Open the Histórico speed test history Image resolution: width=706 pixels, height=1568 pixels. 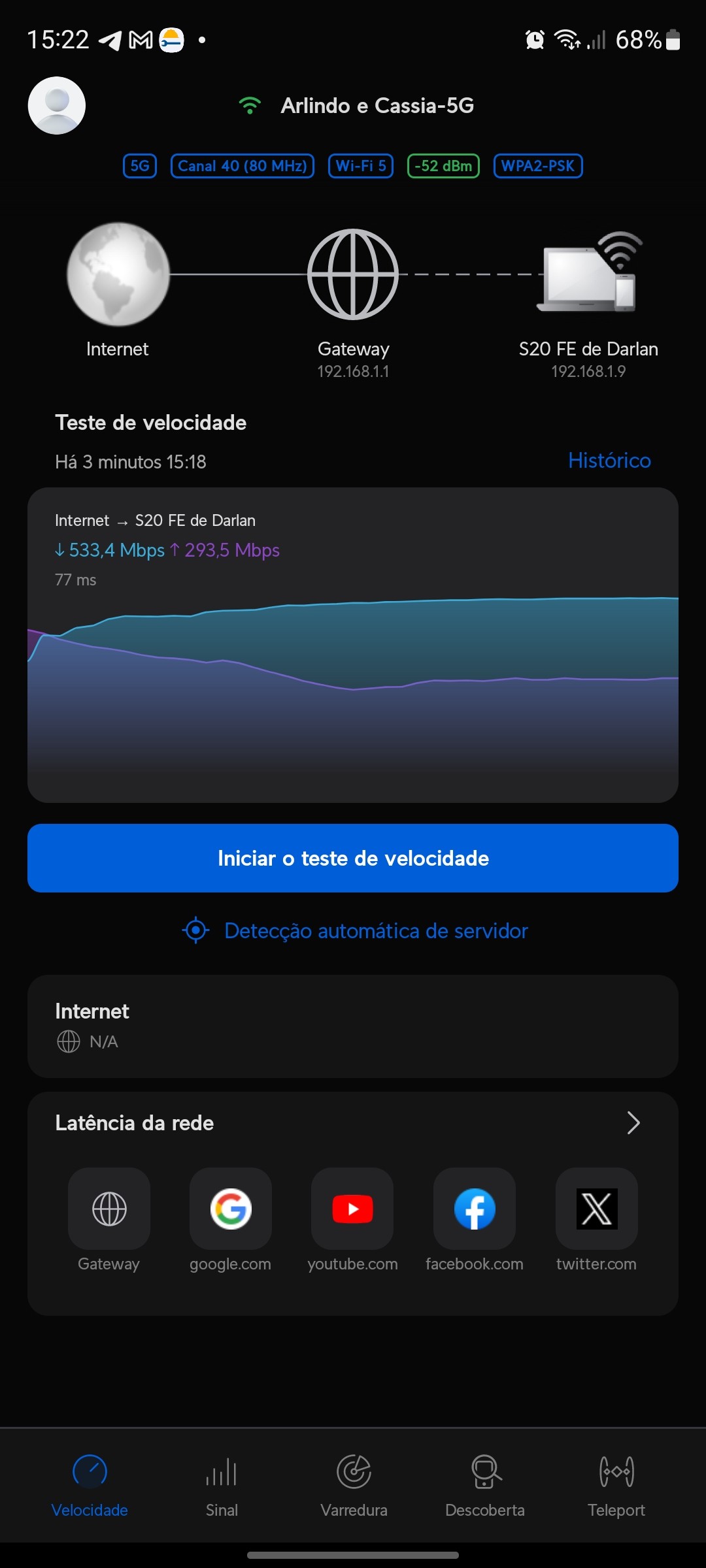[609, 461]
